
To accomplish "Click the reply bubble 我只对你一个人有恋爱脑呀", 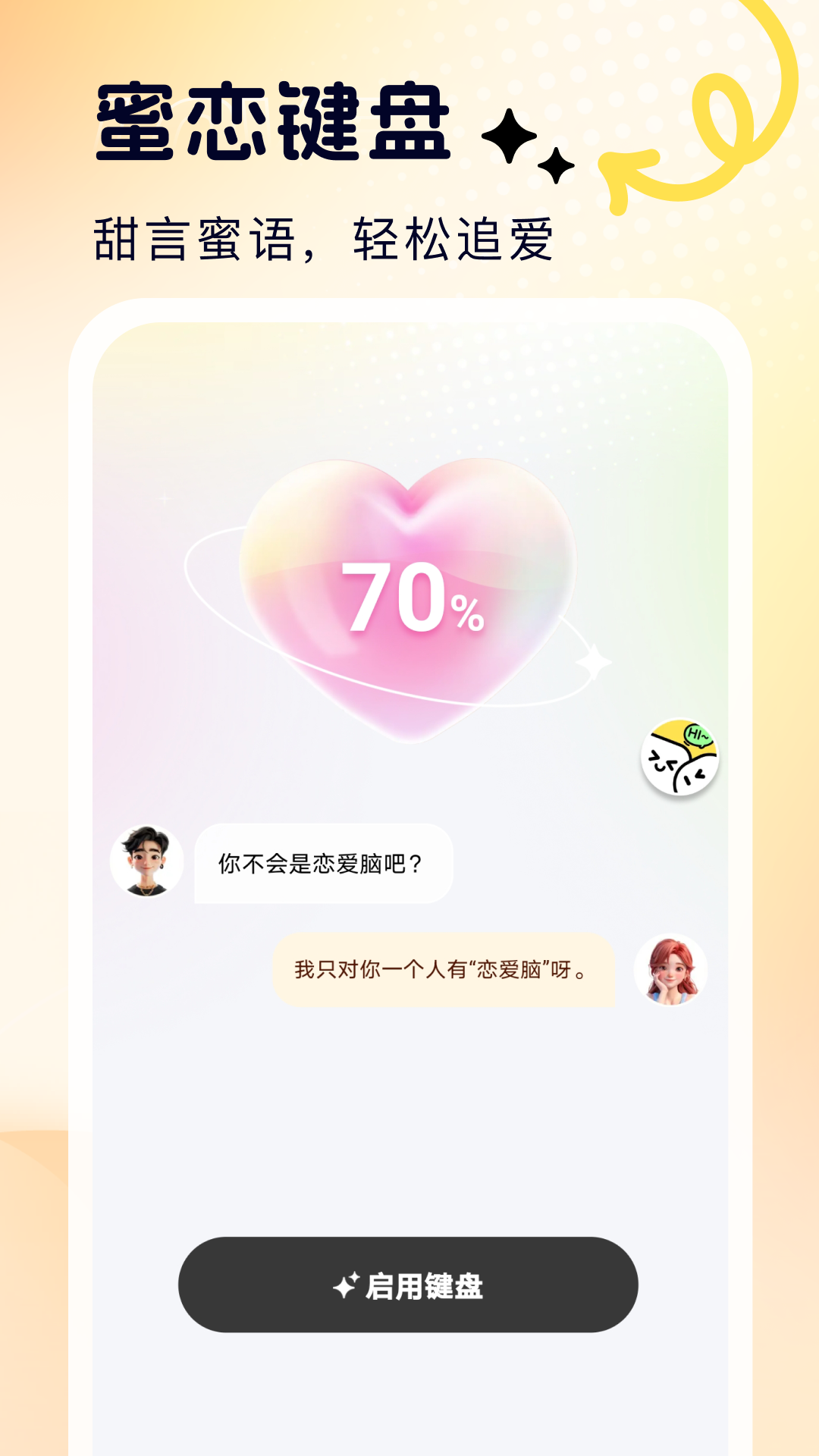I will [x=447, y=968].
